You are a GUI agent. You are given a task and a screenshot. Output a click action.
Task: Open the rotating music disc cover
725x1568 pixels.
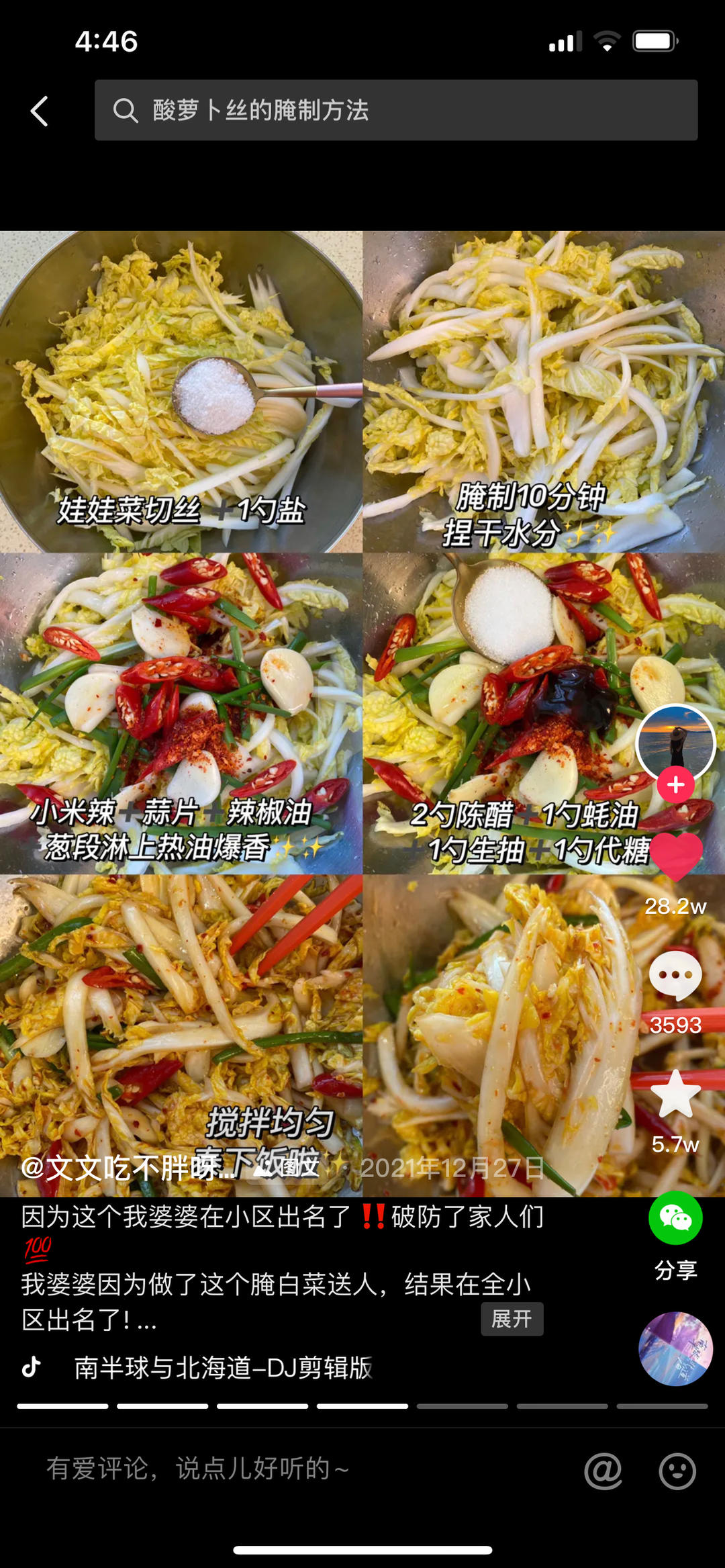point(675,1348)
